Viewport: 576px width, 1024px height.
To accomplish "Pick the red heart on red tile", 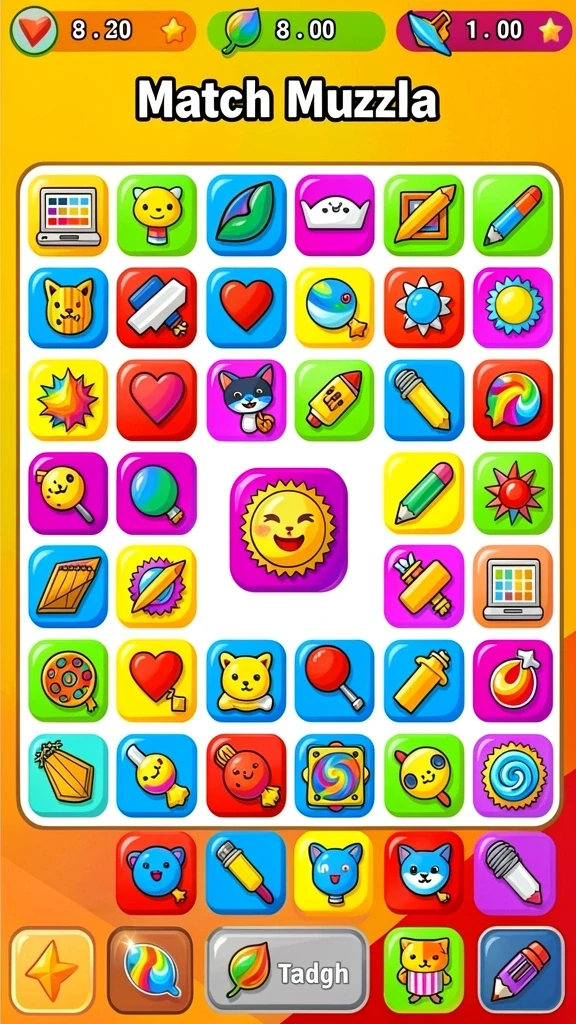I will point(157,400).
